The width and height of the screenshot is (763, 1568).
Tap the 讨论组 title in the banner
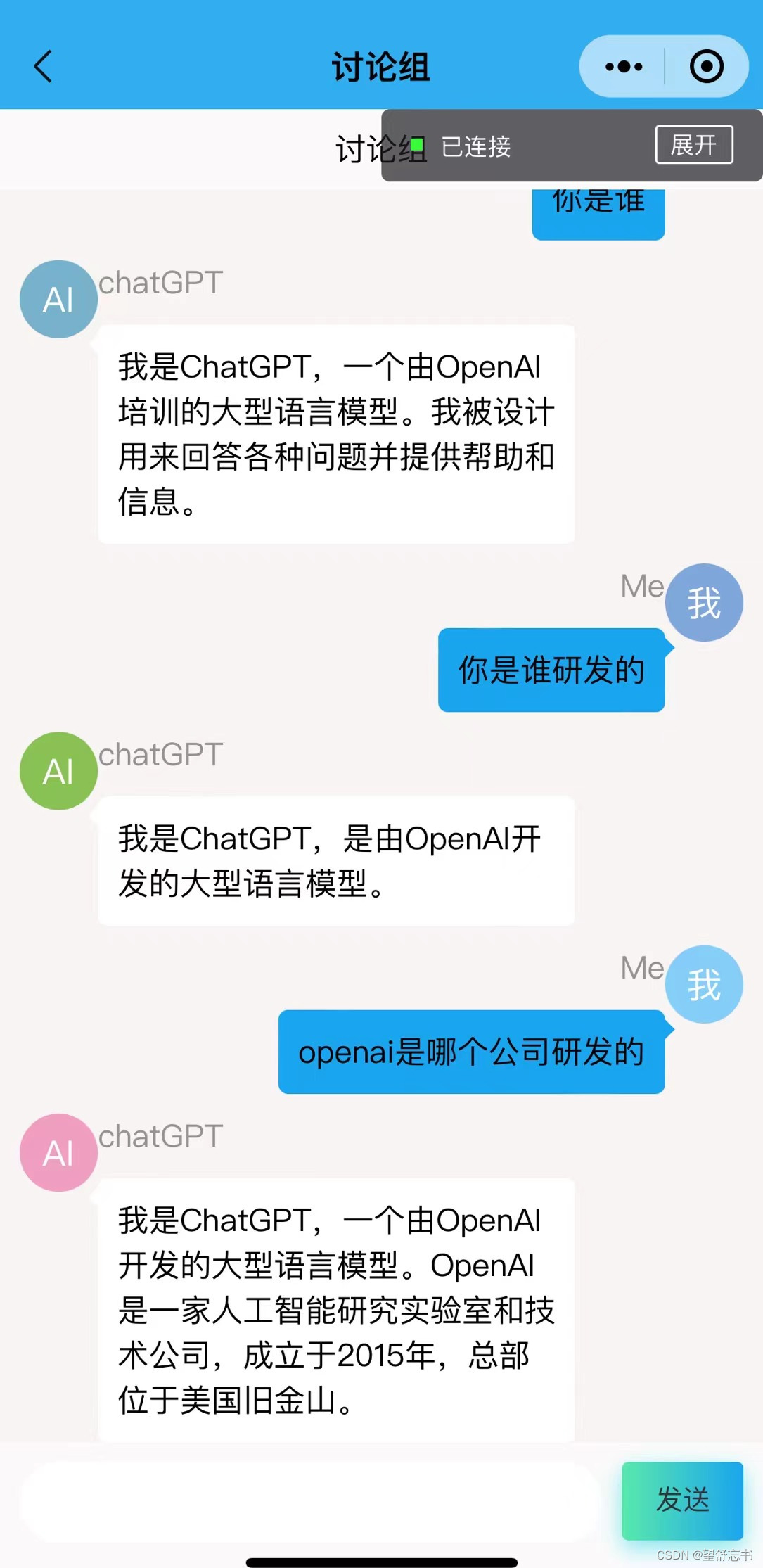(x=380, y=67)
